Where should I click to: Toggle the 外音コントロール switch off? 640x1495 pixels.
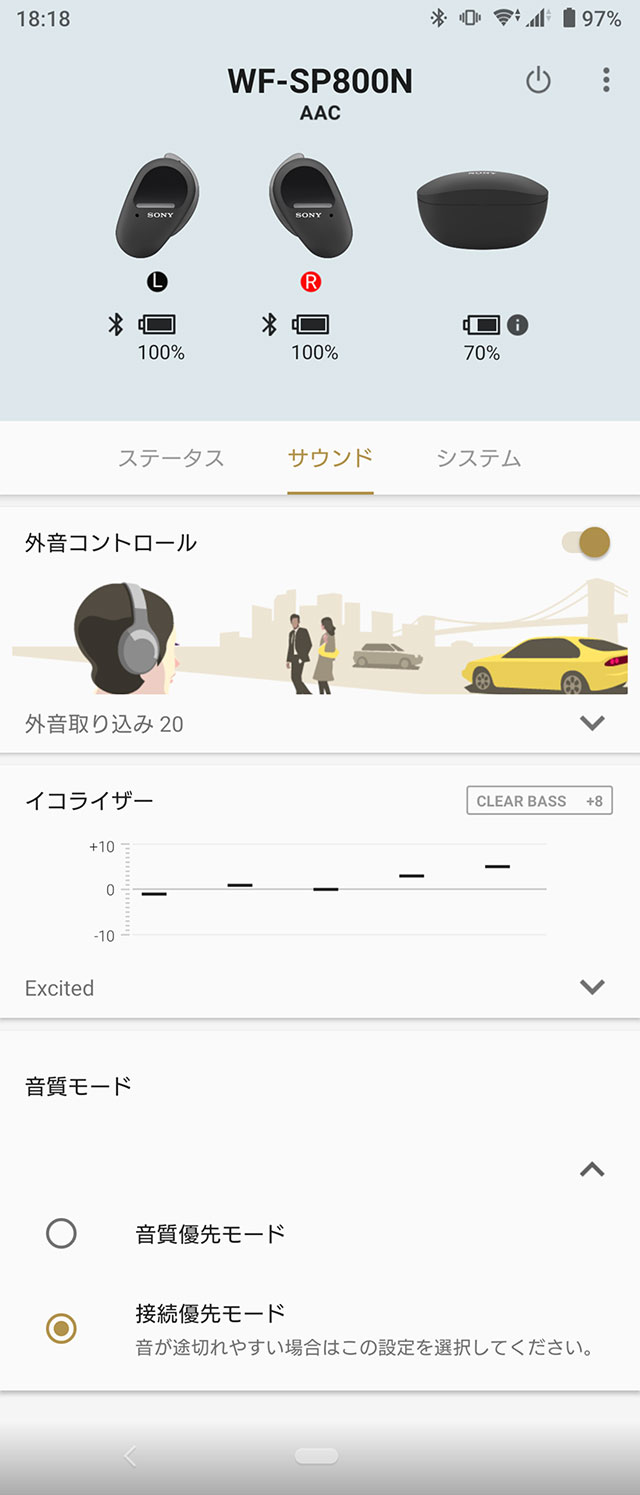click(x=587, y=543)
